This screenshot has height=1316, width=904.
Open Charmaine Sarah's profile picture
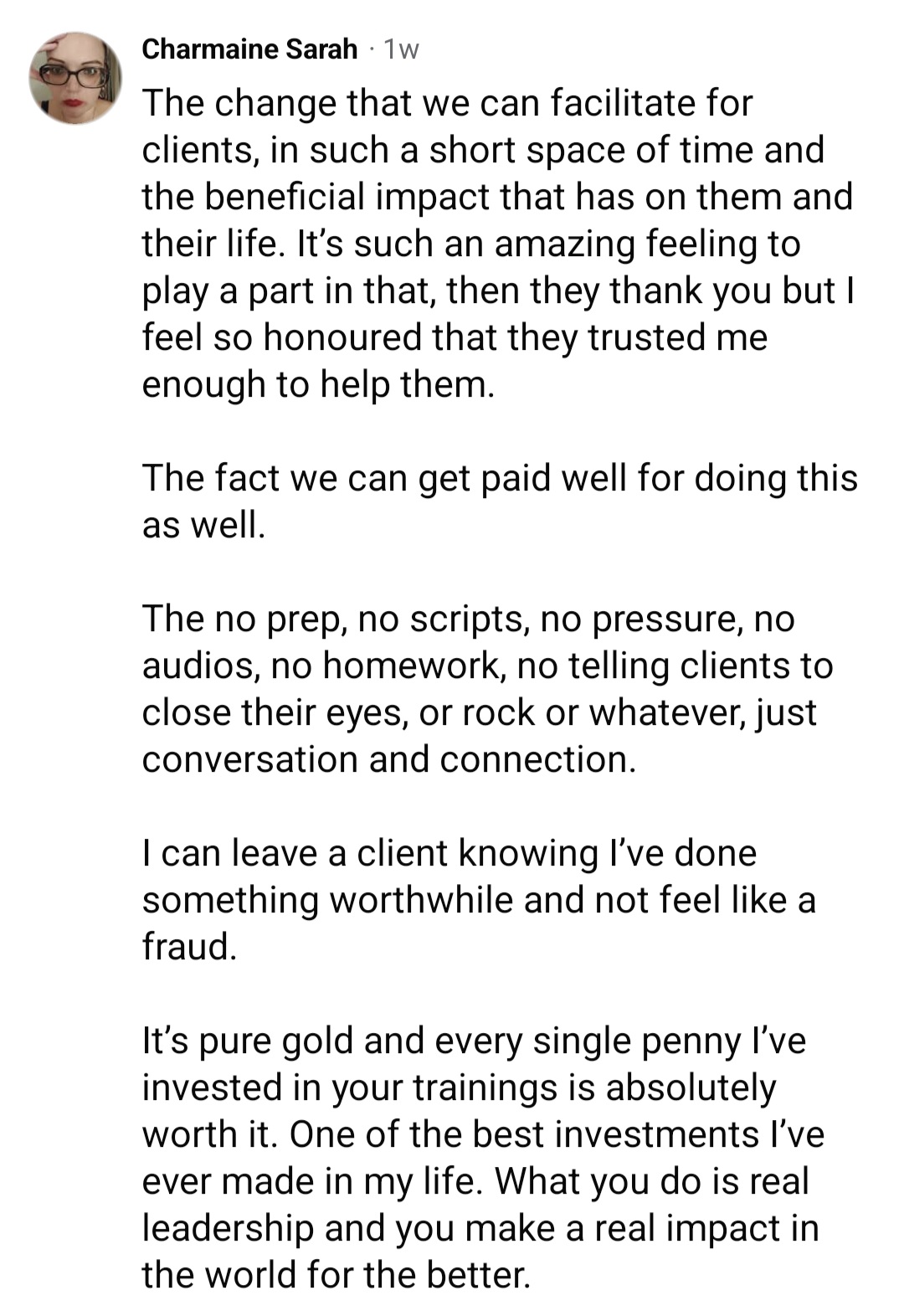75,78
